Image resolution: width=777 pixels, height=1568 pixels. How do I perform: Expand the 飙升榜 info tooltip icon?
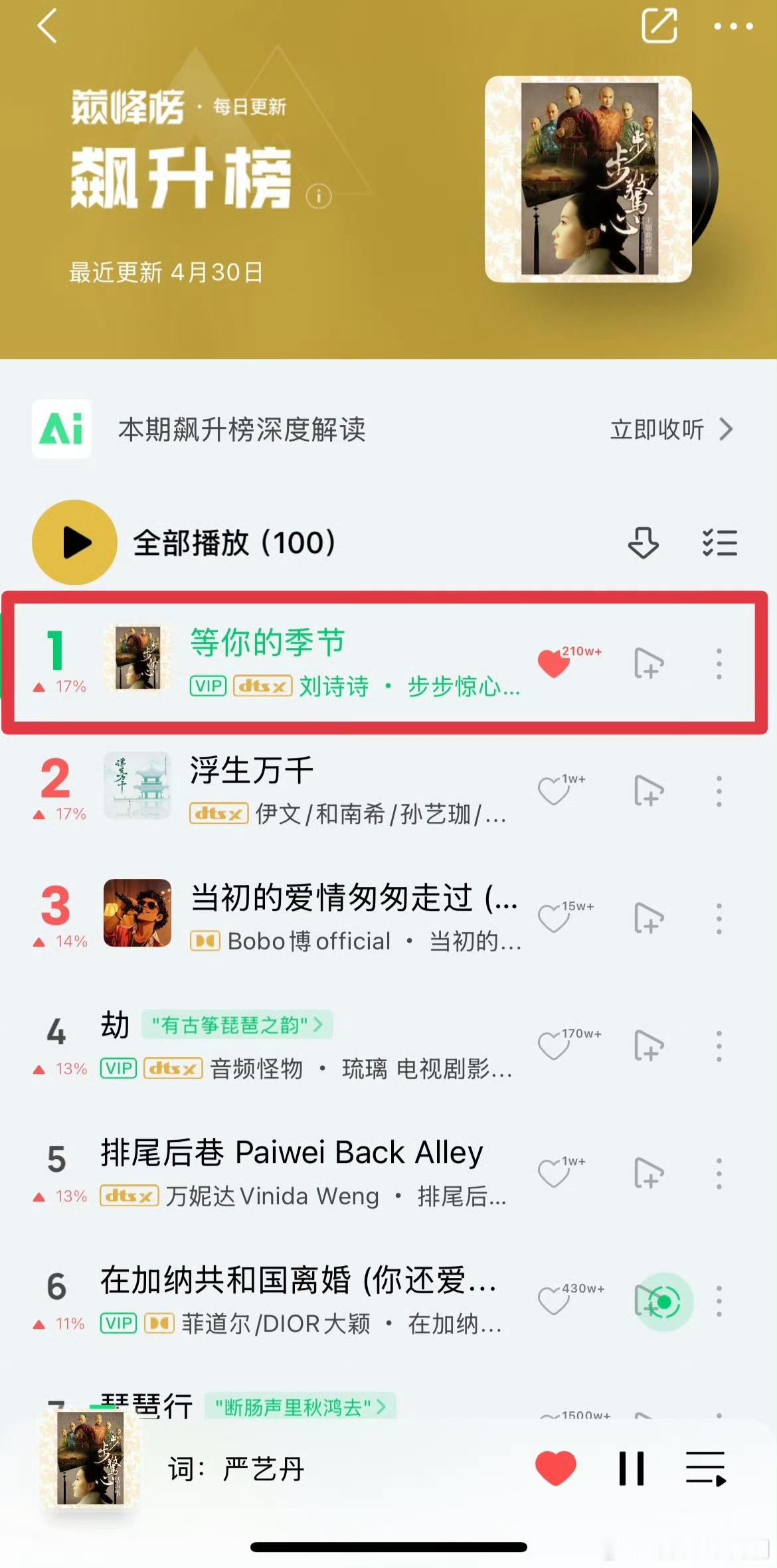point(317,196)
